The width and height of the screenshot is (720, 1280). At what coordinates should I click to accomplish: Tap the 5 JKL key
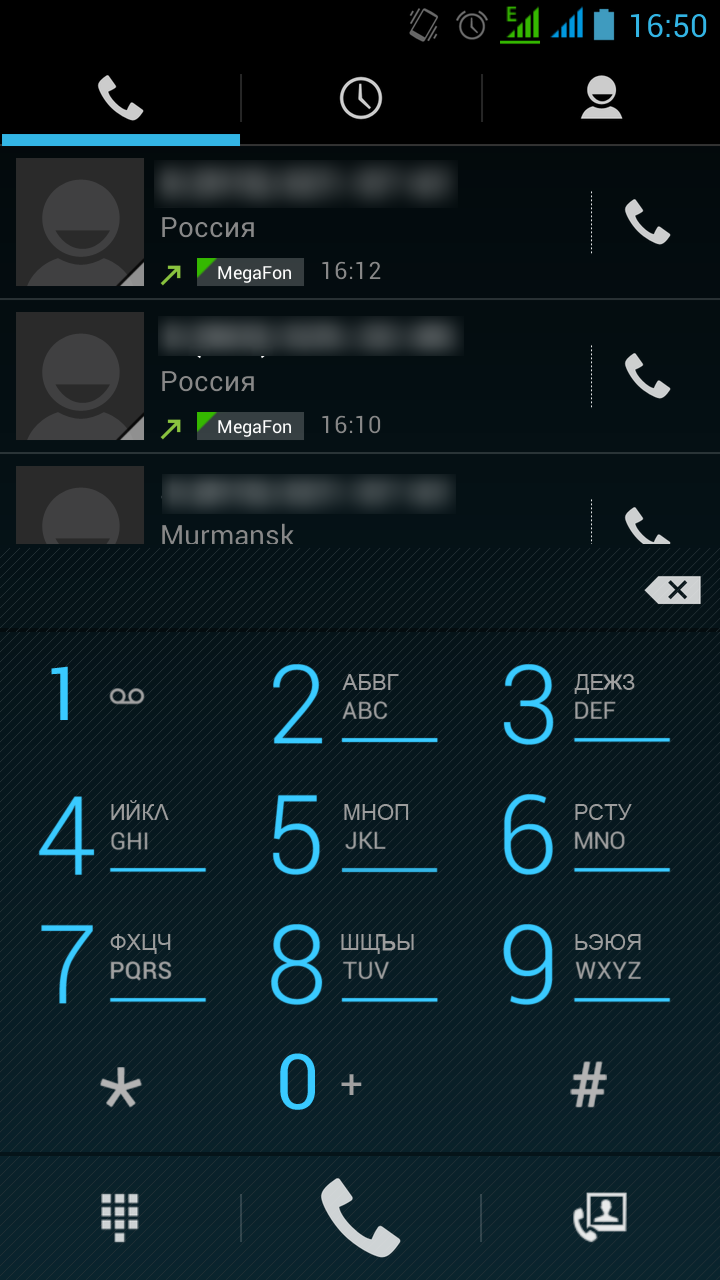tap(354, 834)
